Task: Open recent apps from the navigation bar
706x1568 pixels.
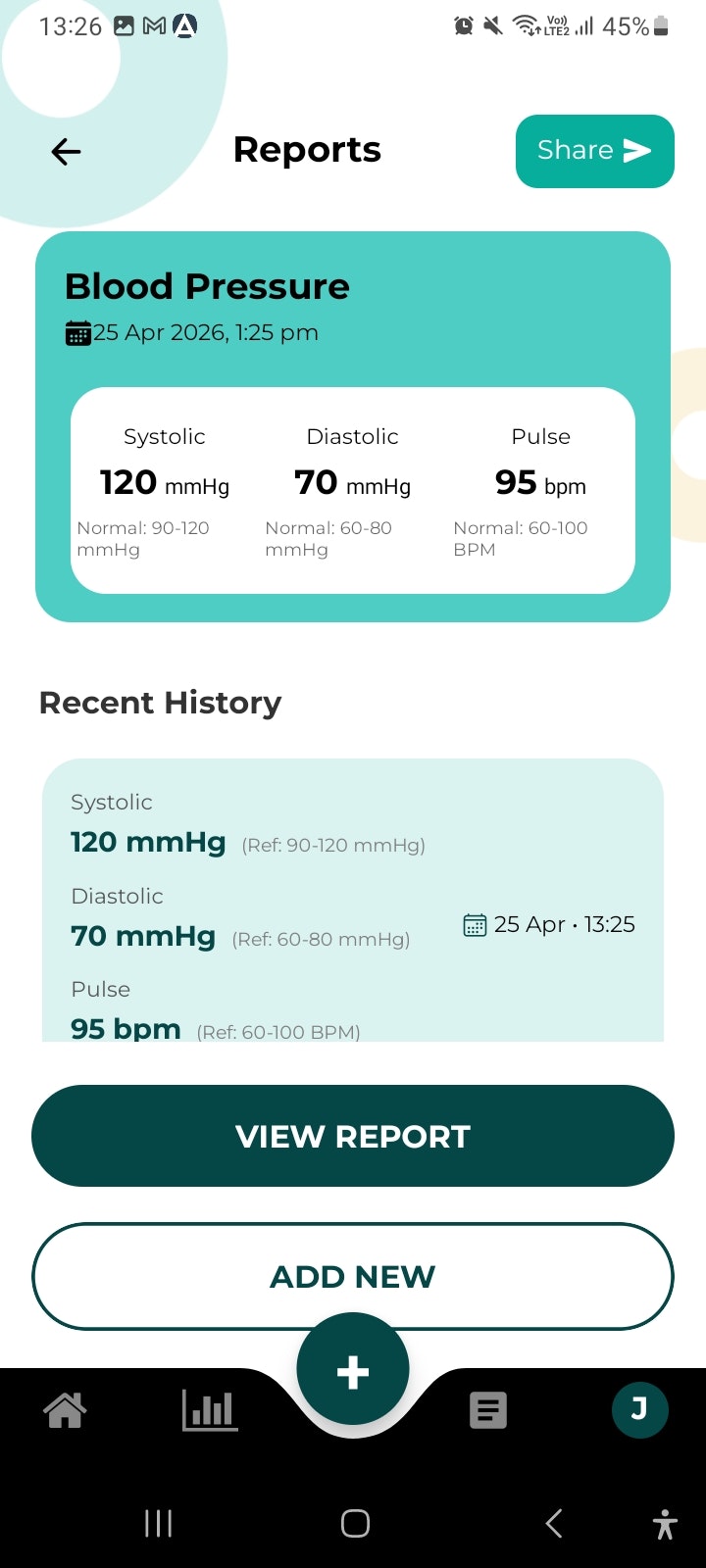Action: [x=158, y=1523]
